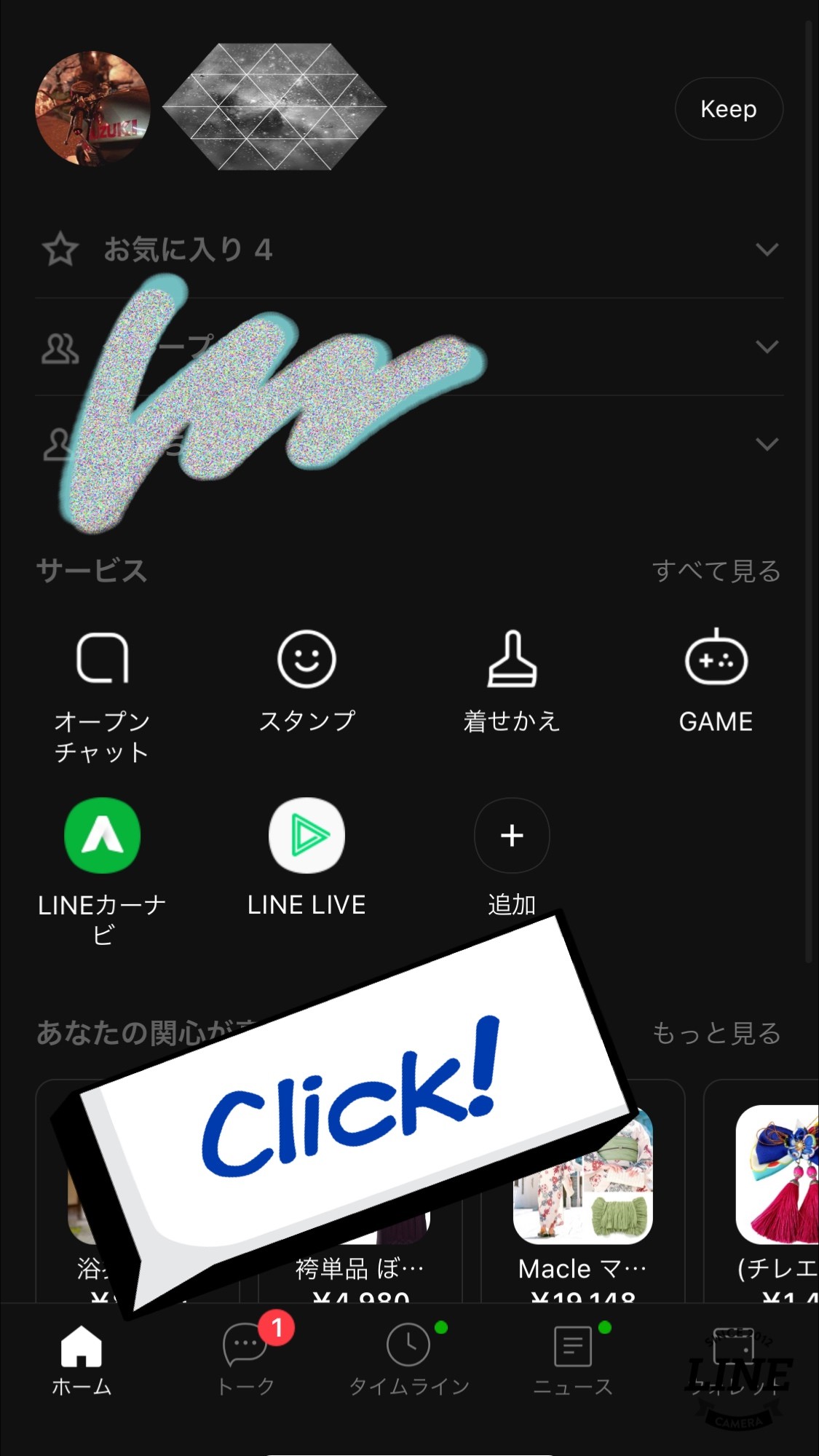Open the (チレエ tassel accessory card
Image resolution: width=819 pixels, height=1456 pixels.
[x=777, y=1194]
